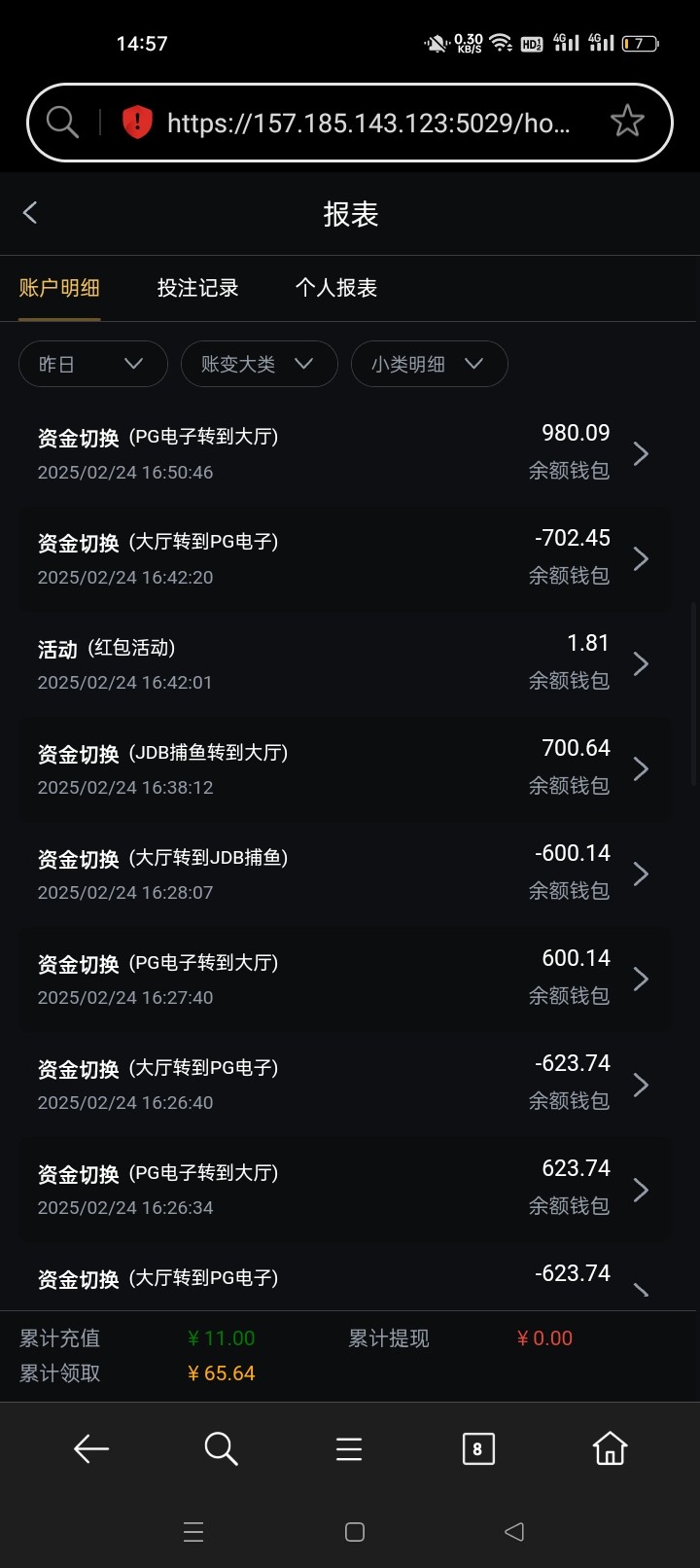Expand the 昨日 date dropdown
700x1568 pixels.
(92, 364)
